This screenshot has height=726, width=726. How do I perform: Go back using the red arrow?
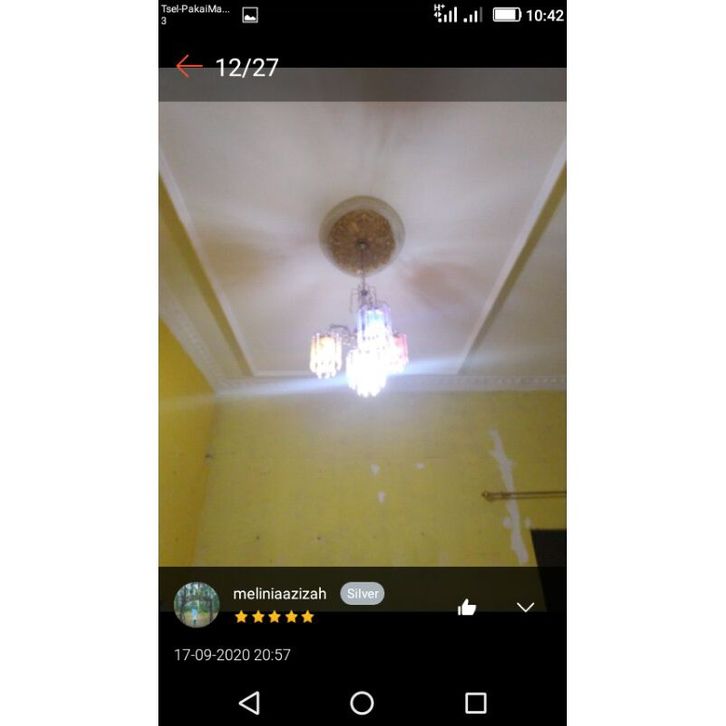click(188, 67)
